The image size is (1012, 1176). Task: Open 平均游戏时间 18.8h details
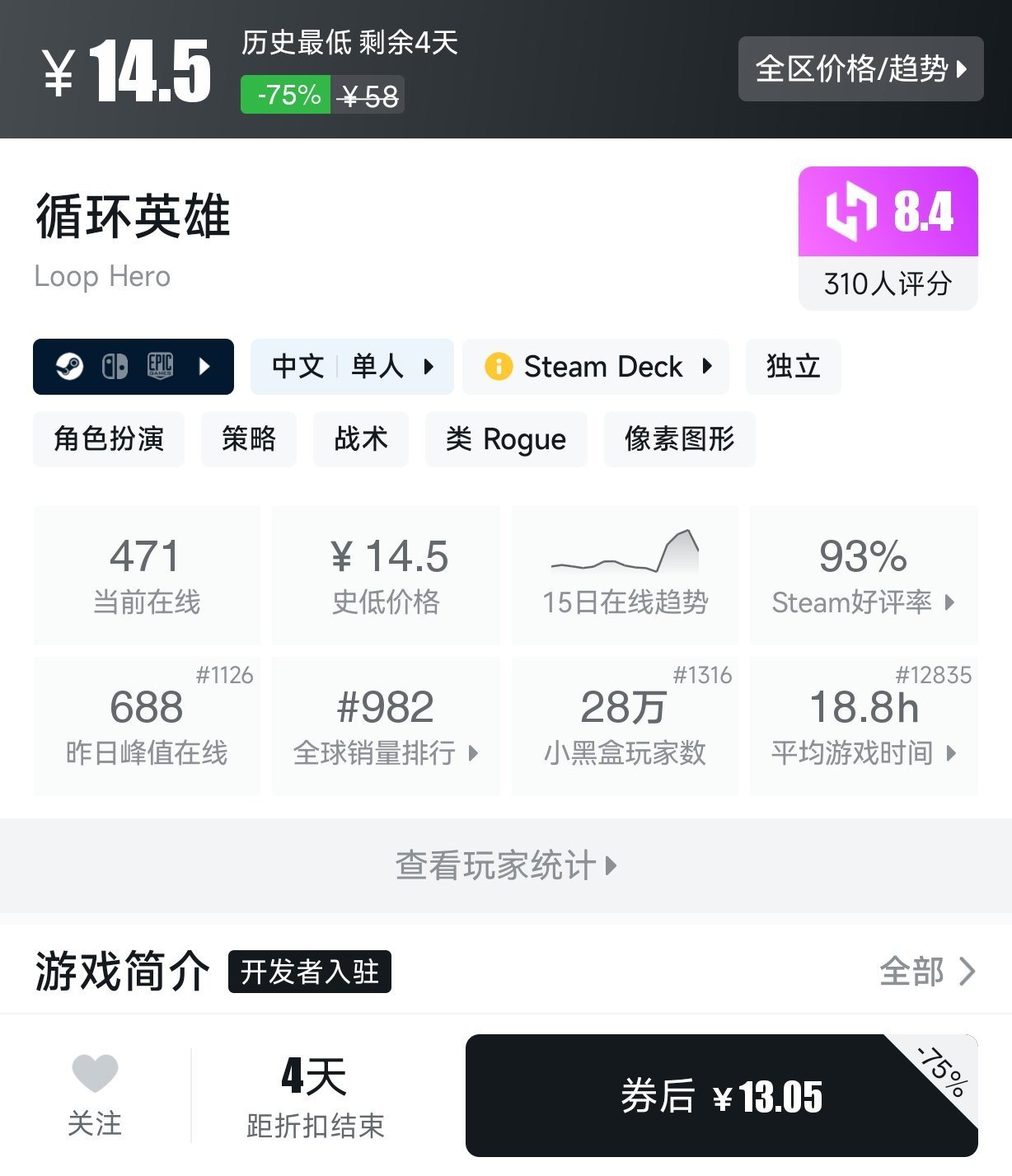[x=864, y=726]
